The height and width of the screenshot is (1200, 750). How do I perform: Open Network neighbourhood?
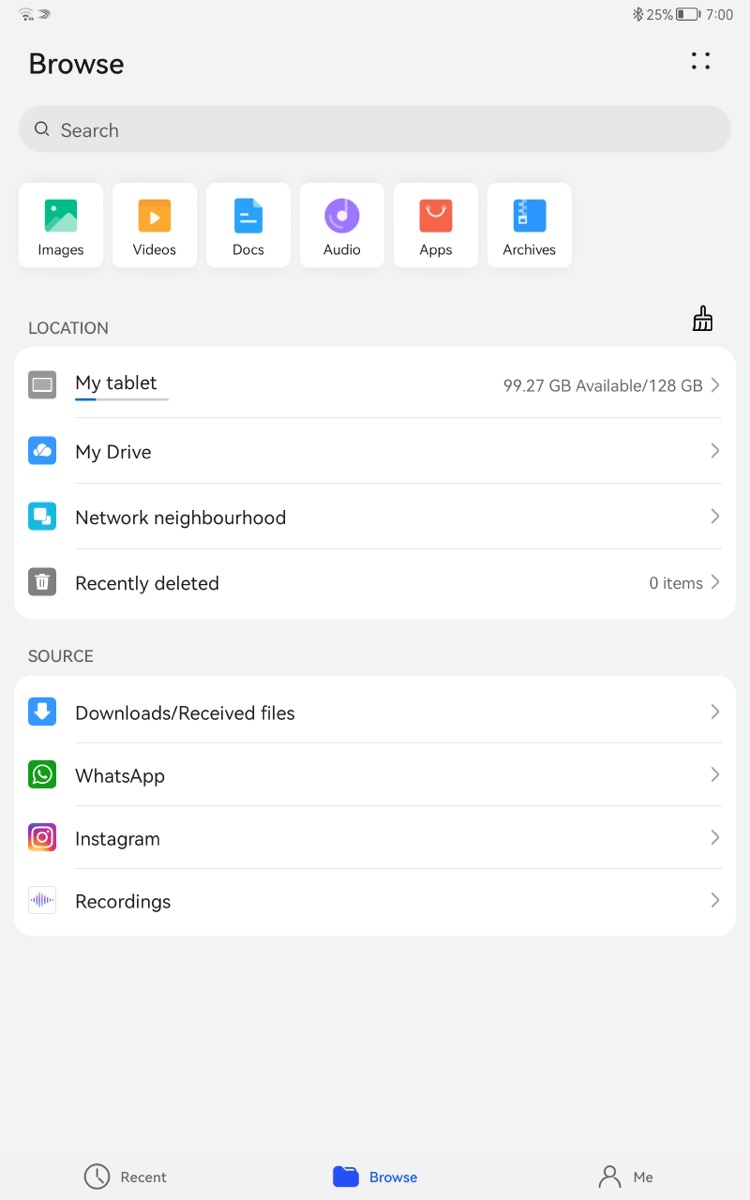point(375,517)
